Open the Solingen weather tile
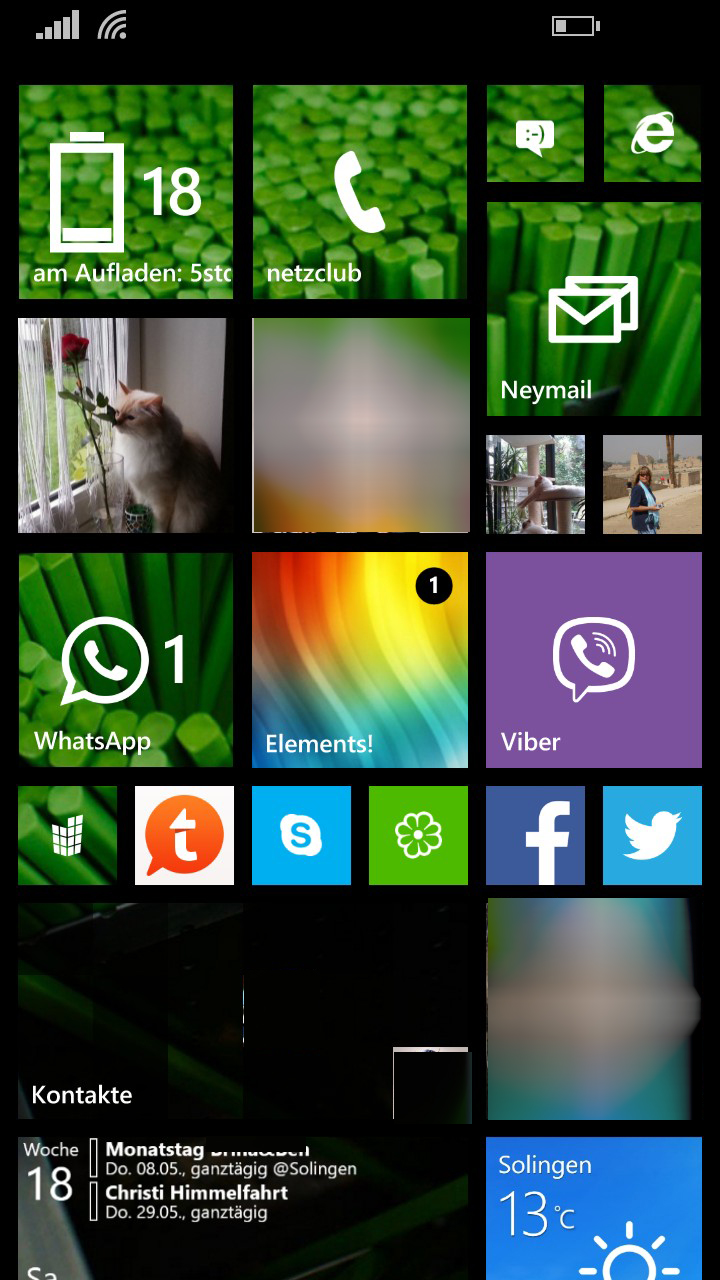The image size is (720, 1280). (594, 1208)
